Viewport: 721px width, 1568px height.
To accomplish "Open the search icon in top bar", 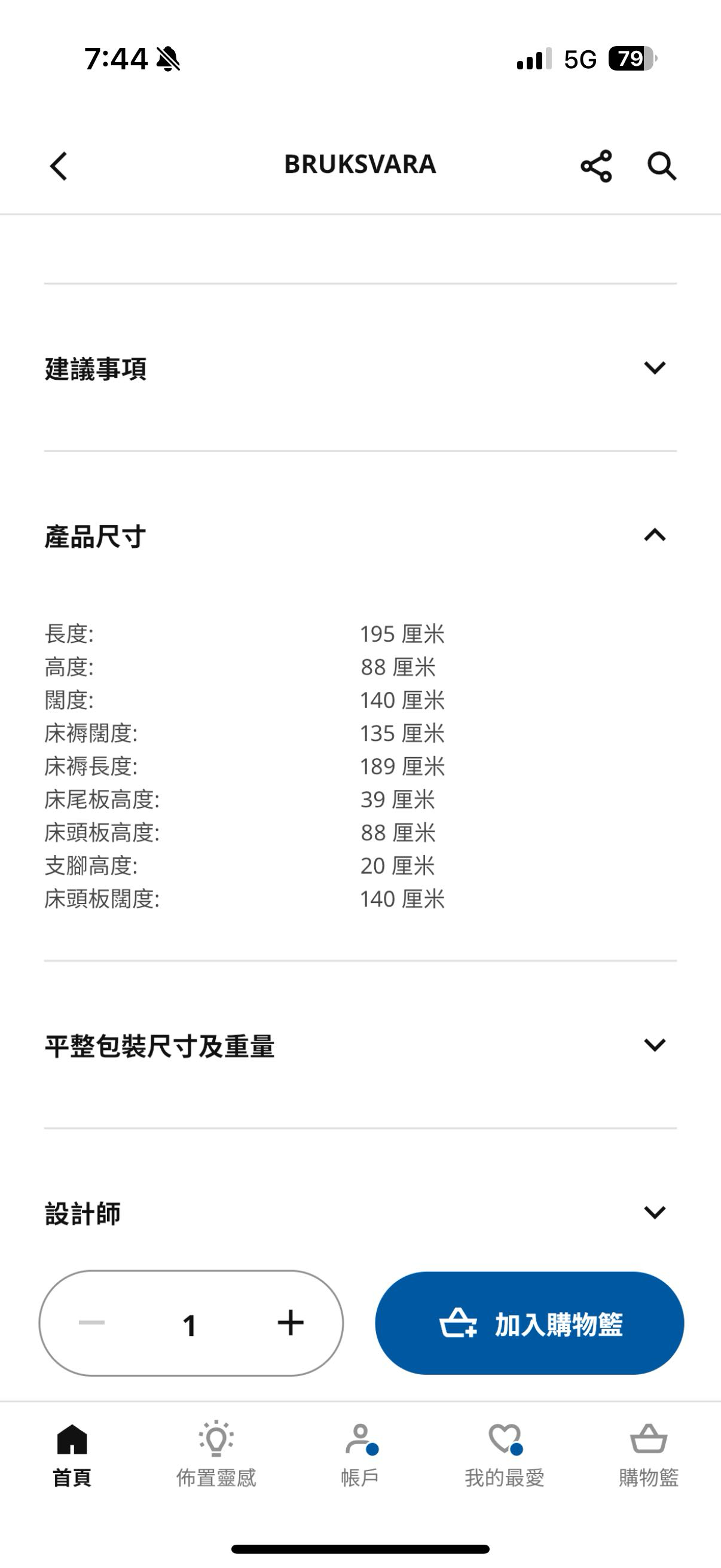I will (661, 165).
